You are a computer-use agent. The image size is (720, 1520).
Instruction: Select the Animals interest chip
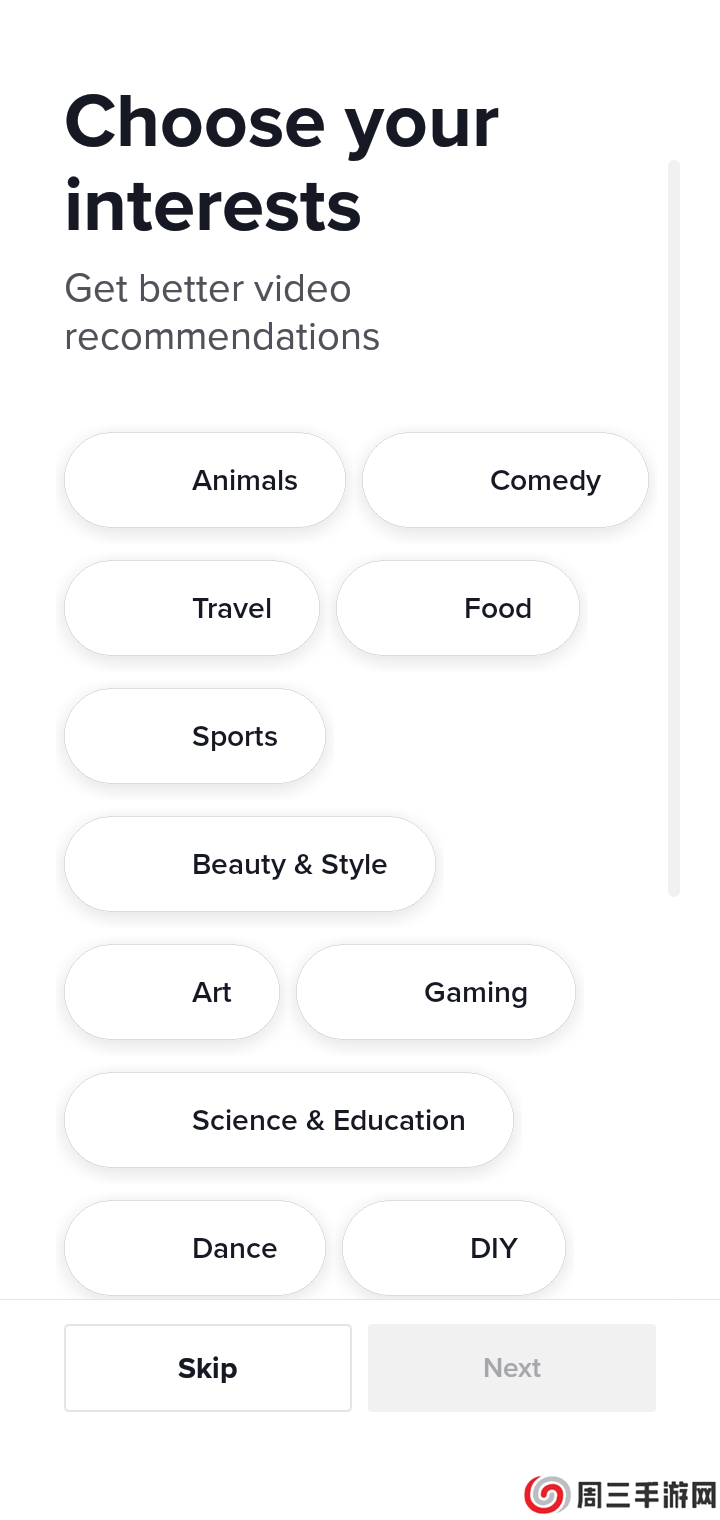point(205,480)
